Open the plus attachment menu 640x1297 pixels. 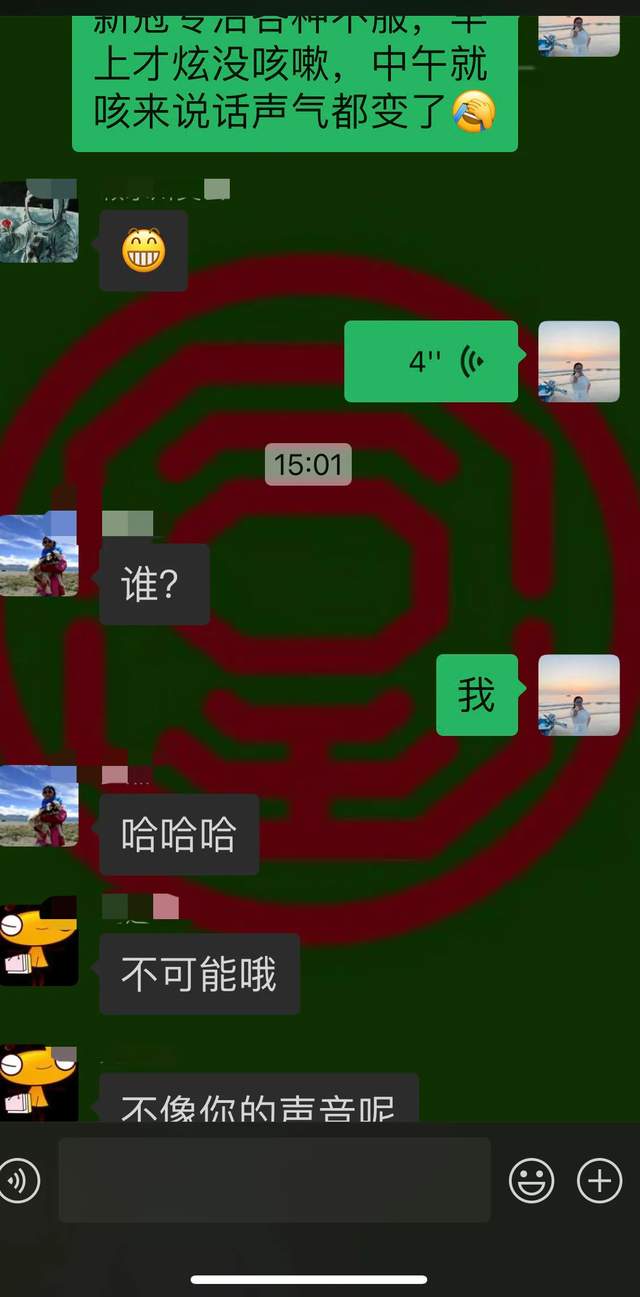[599, 1181]
